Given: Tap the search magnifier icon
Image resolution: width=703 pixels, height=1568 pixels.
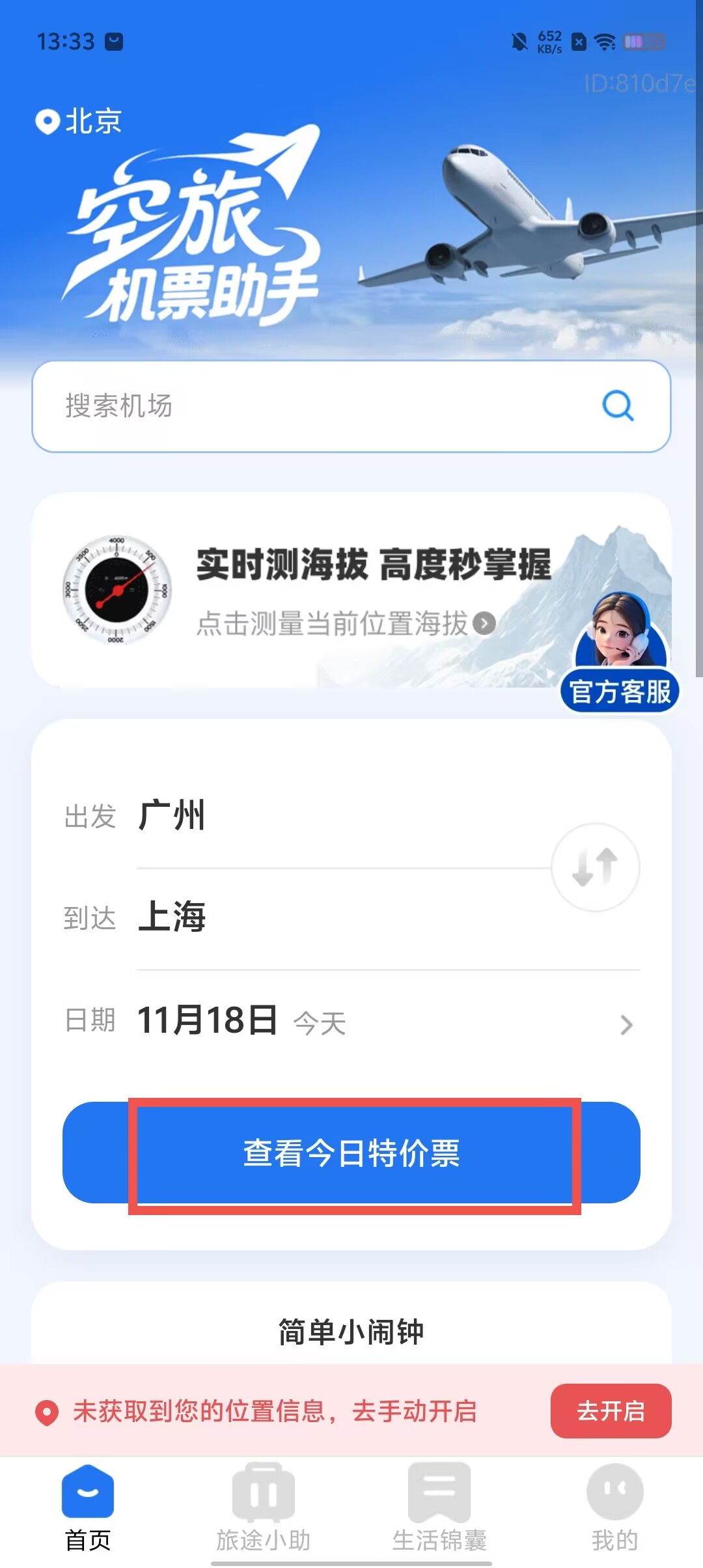Looking at the screenshot, I should pyautogui.click(x=617, y=407).
